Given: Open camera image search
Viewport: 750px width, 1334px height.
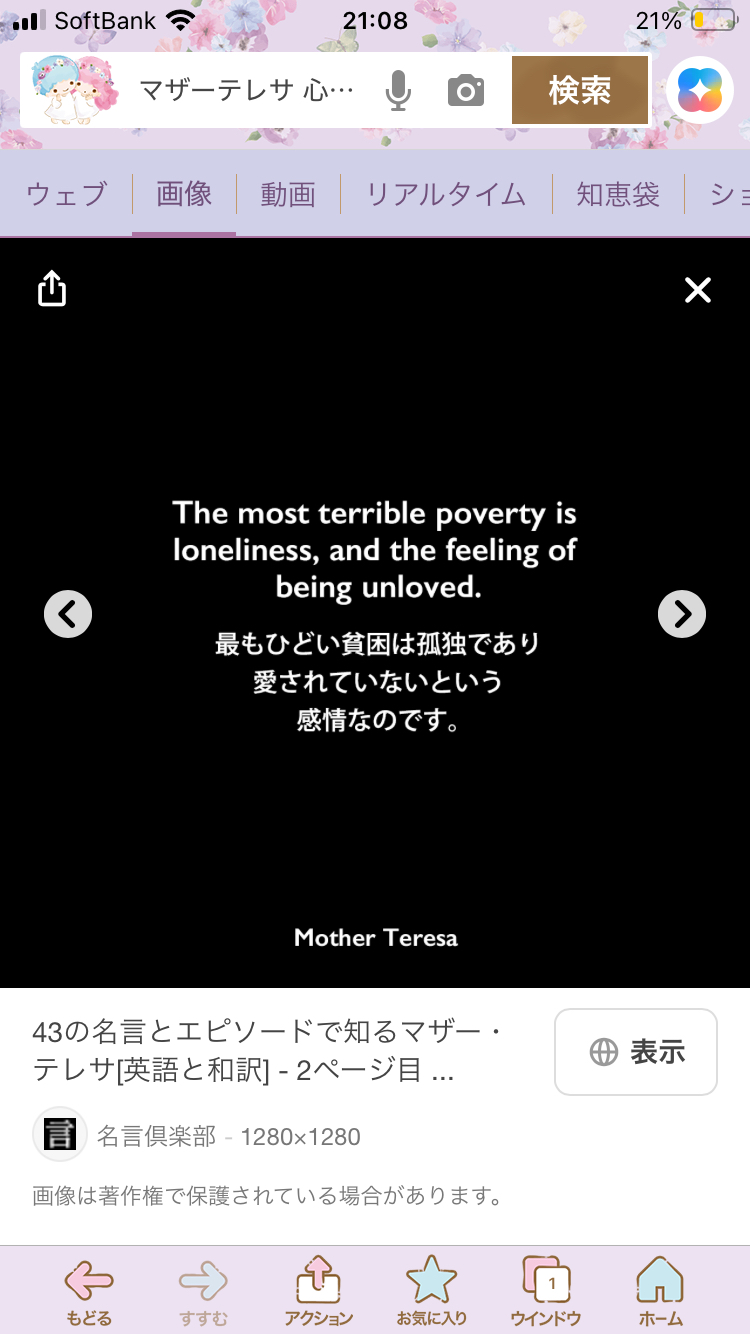Looking at the screenshot, I should [x=465, y=91].
